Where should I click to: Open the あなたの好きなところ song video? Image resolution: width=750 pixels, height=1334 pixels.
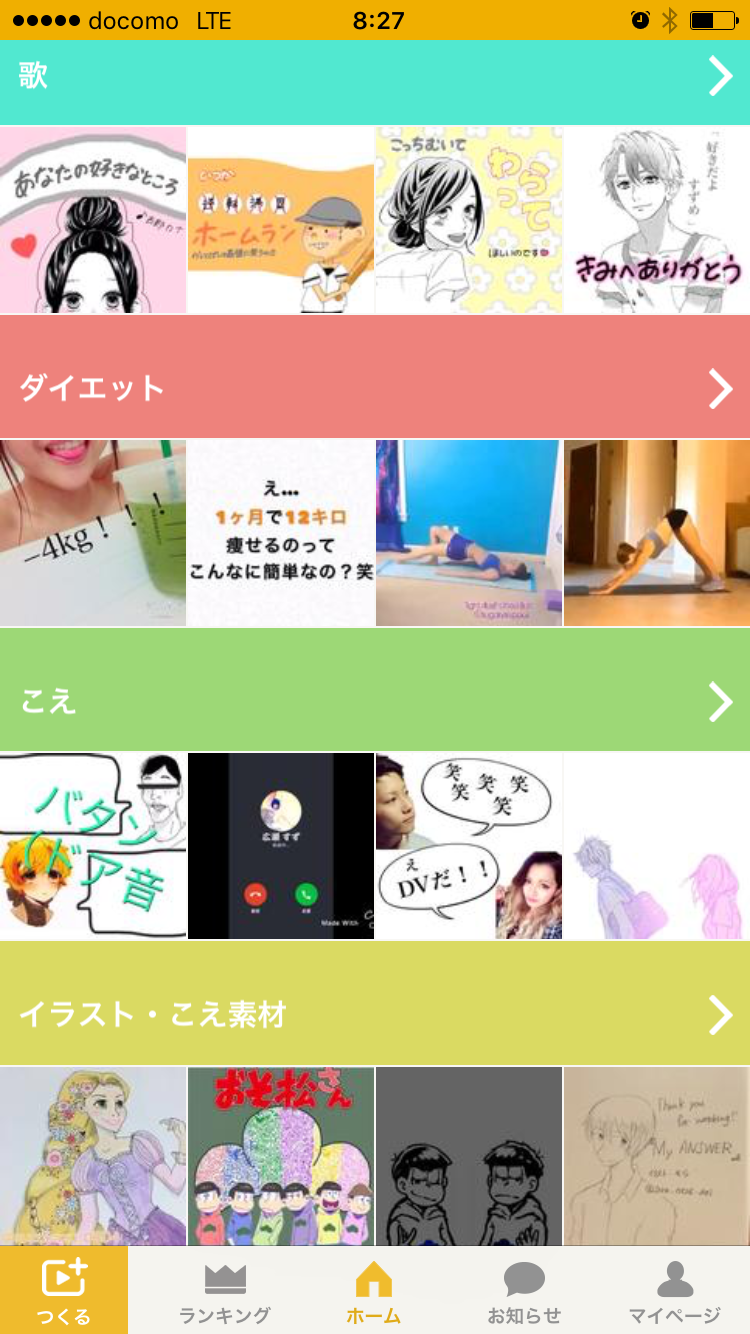[93, 220]
